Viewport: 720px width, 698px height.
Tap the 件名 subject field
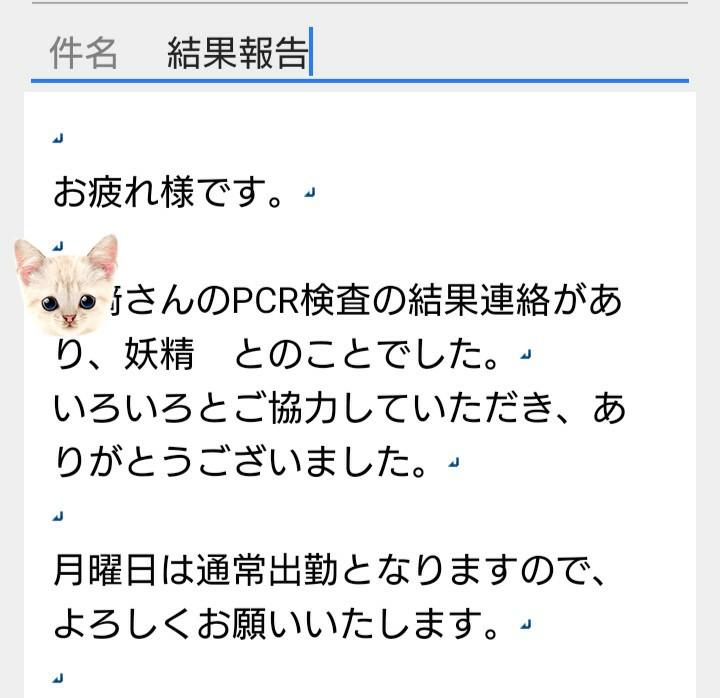[x=400, y=52]
